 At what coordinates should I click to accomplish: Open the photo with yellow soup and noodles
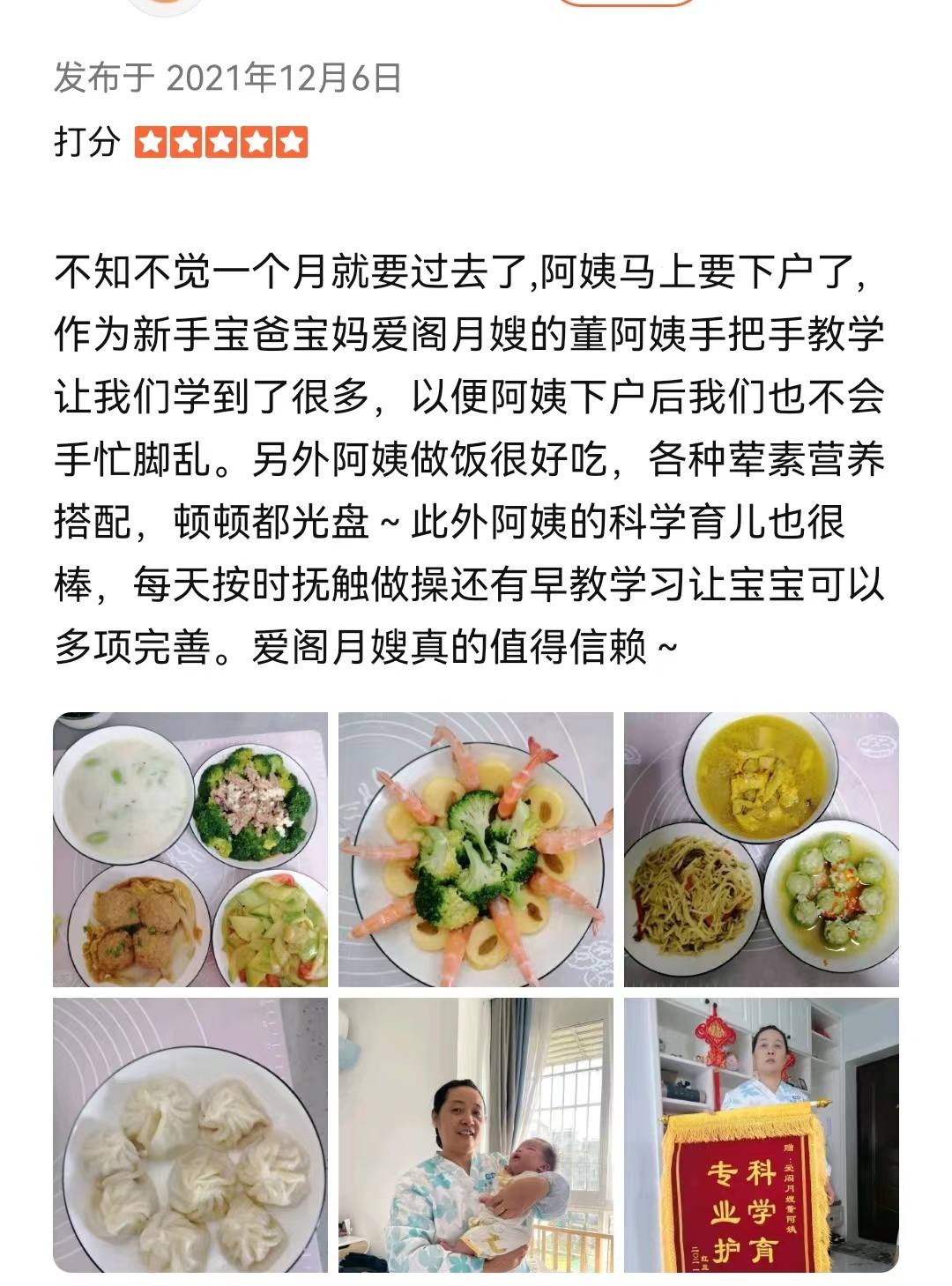pos(762,849)
